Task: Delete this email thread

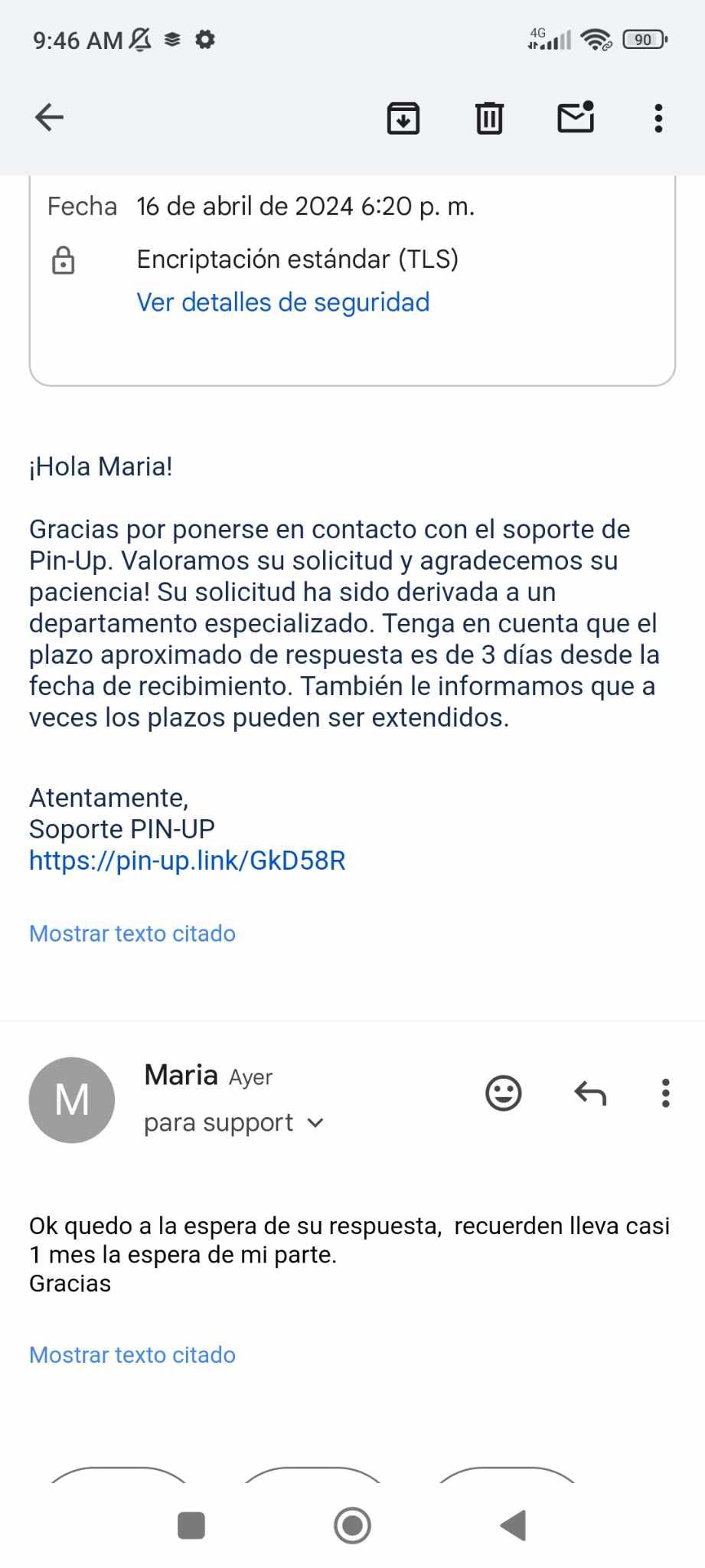Action: click(x=489, y=118)
